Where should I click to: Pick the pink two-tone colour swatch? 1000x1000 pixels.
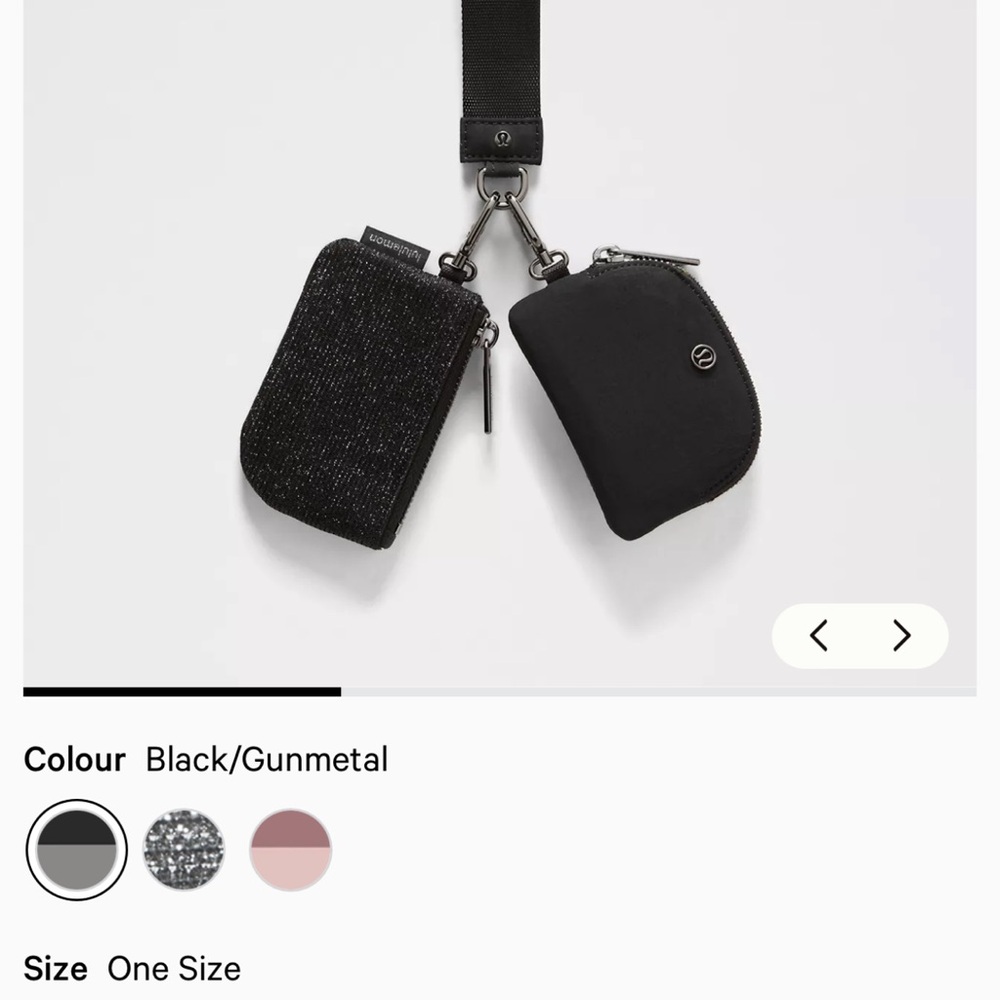point(290,850)
